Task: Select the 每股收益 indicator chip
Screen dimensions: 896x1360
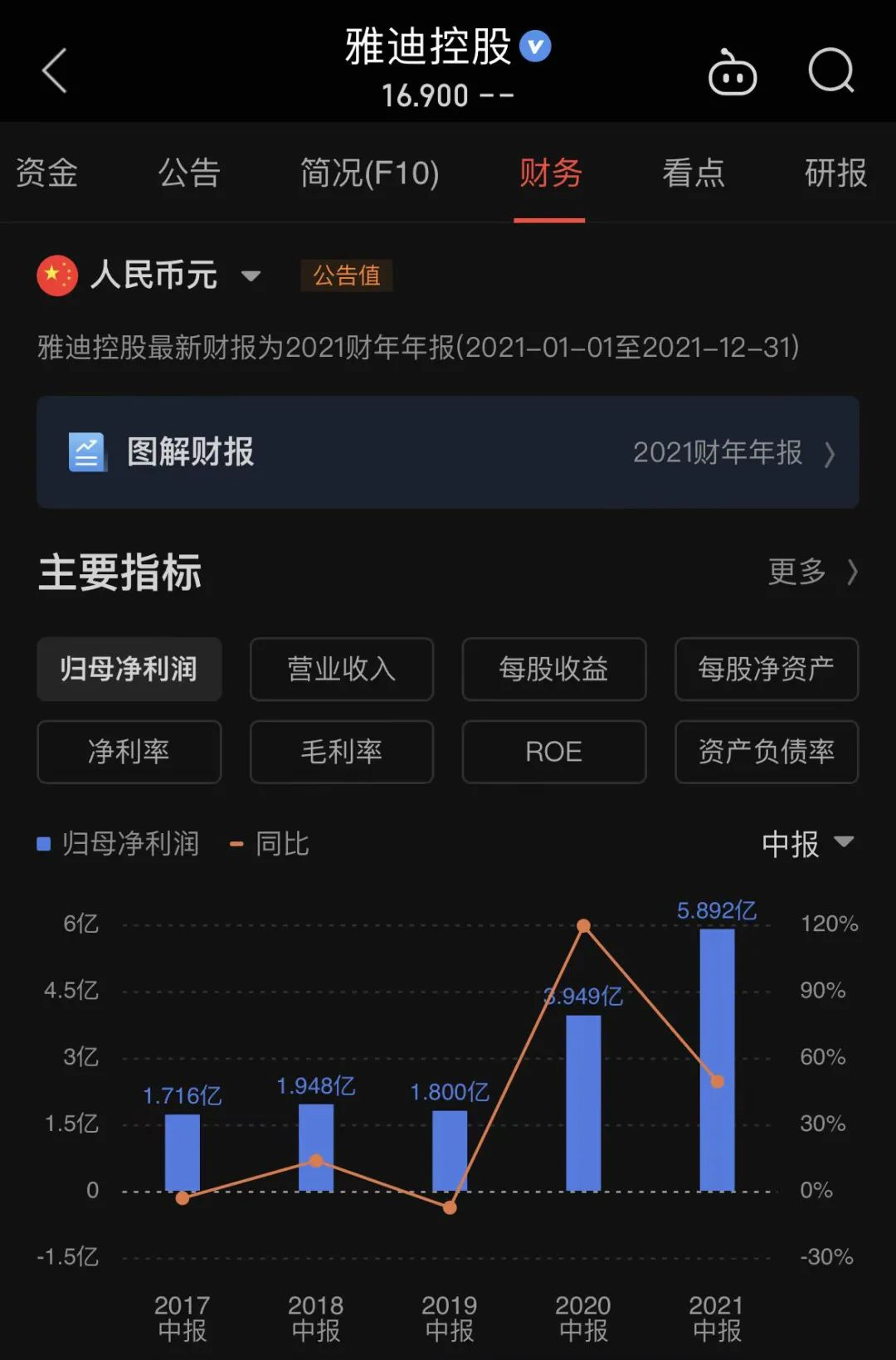Action: 553,669
